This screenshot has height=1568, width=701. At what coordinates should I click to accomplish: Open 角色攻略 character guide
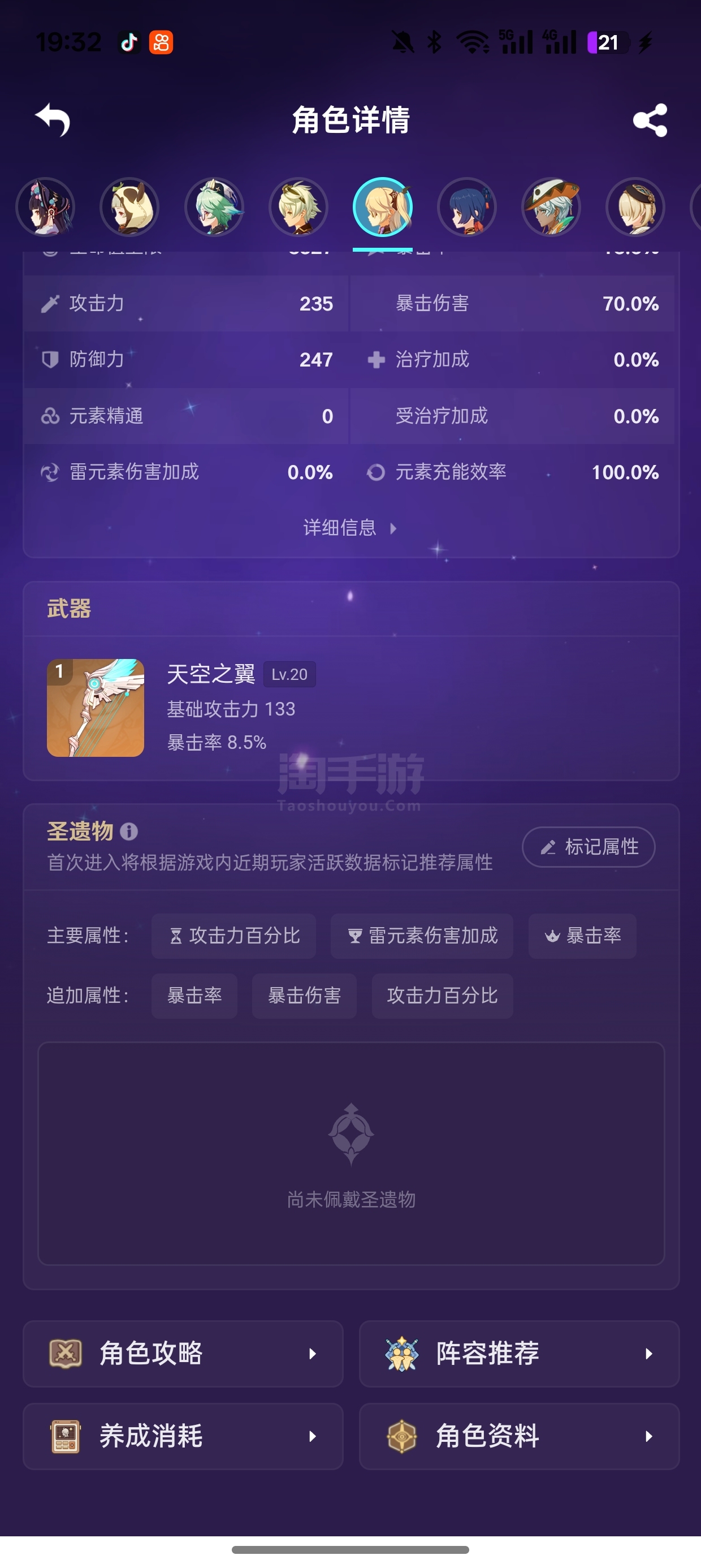coord(183,1354)
